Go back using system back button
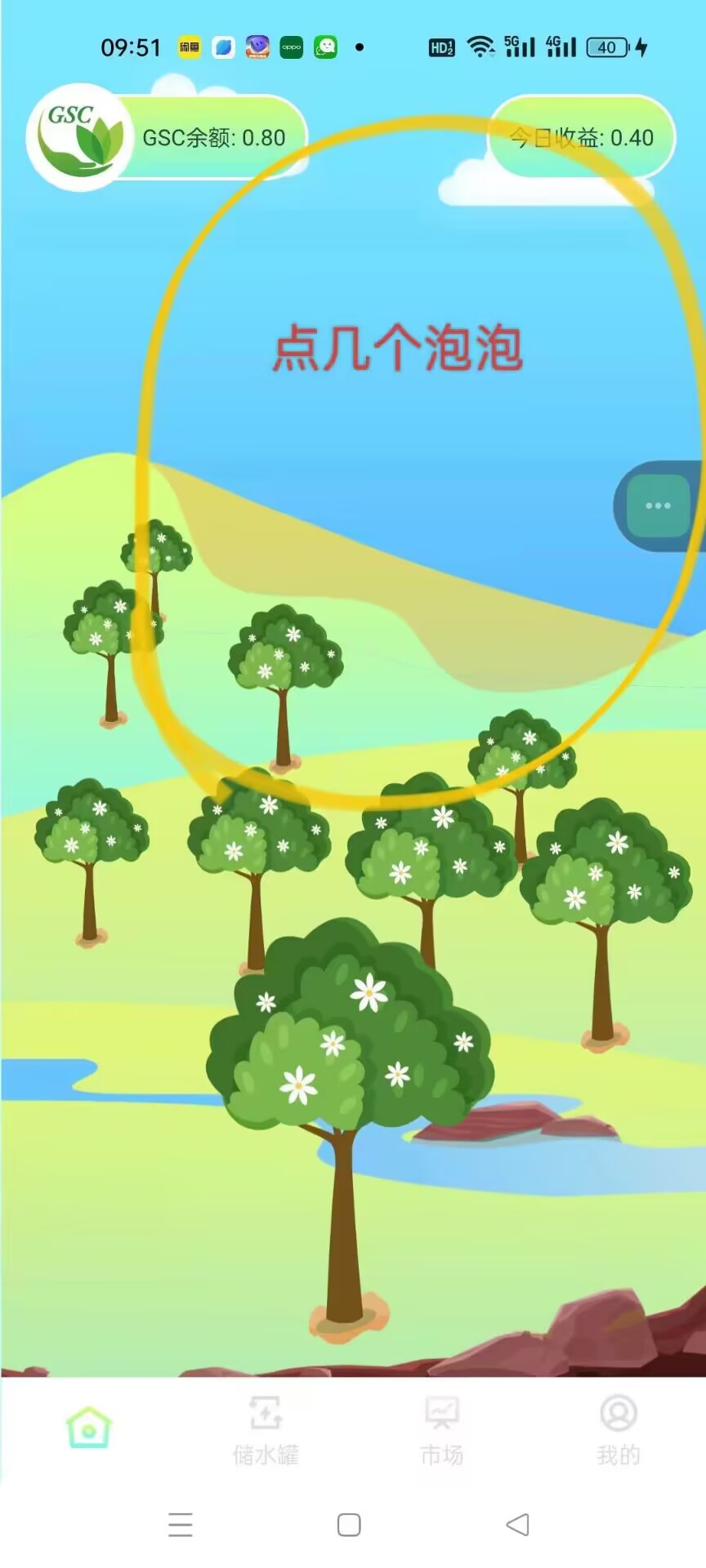Screen dimensions: 706x1568 (x=517, y=1524)
